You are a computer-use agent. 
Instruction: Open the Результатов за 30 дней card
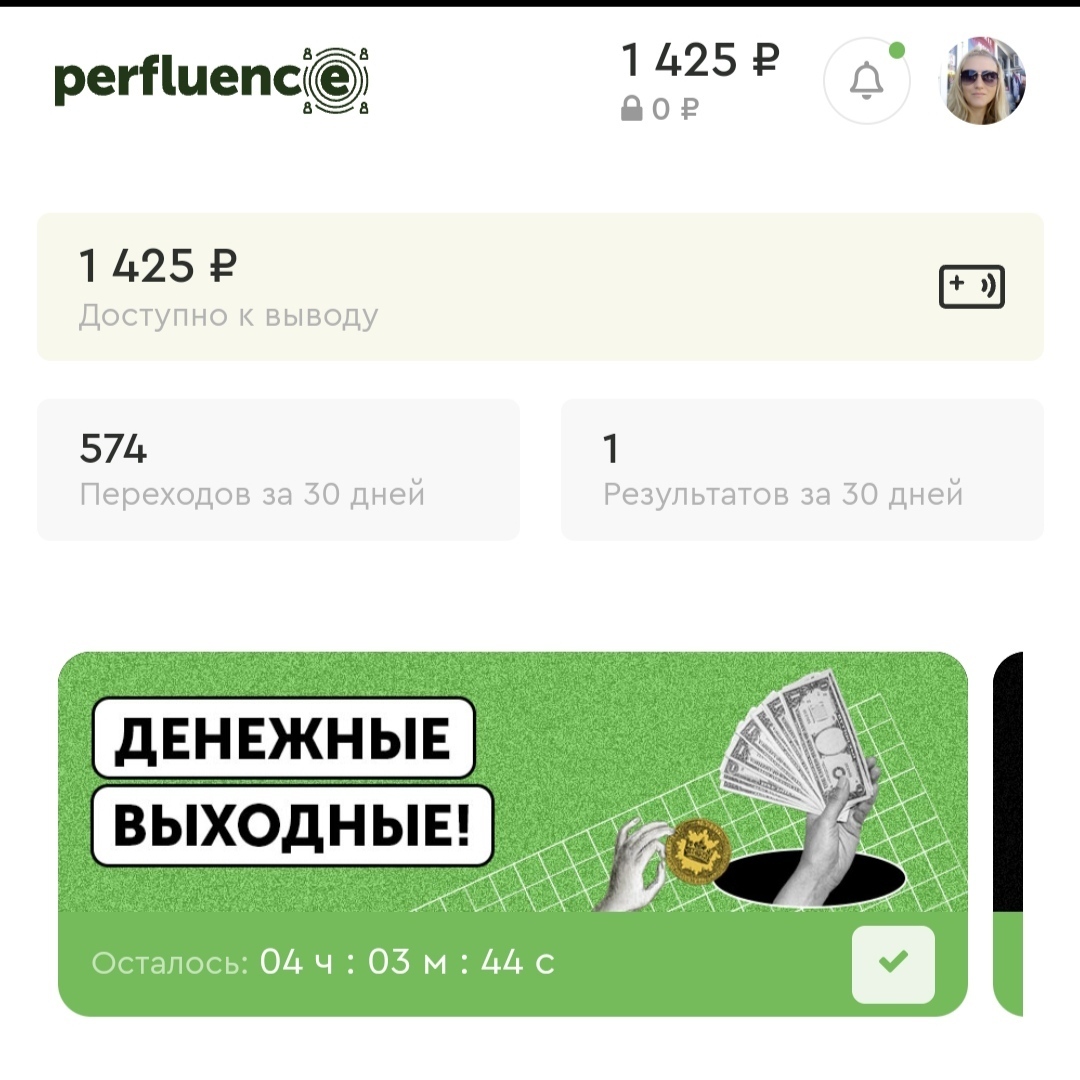802,469
